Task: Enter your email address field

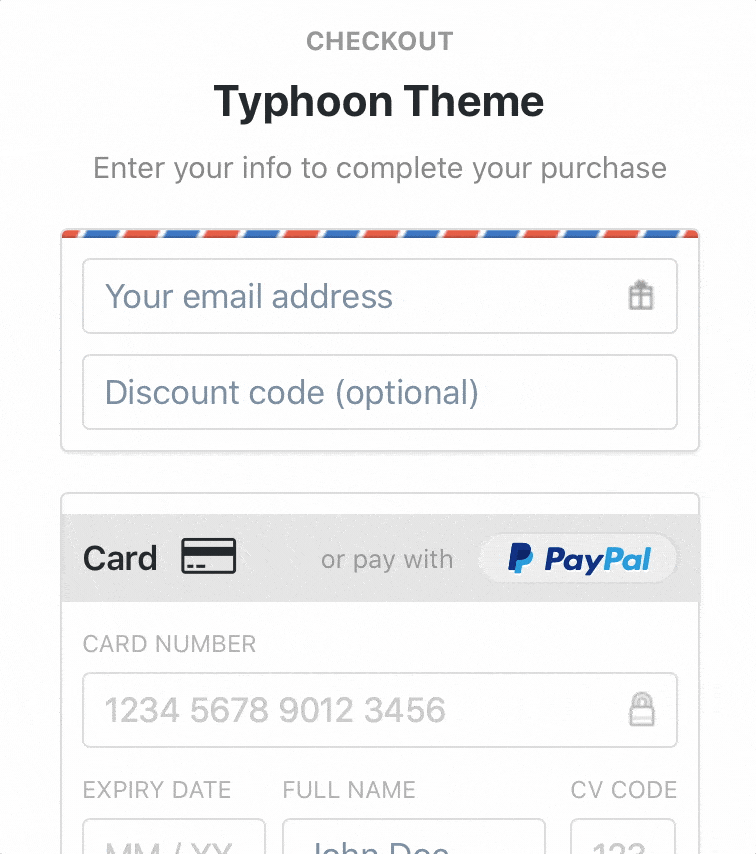Action: [x=350, y=296]
